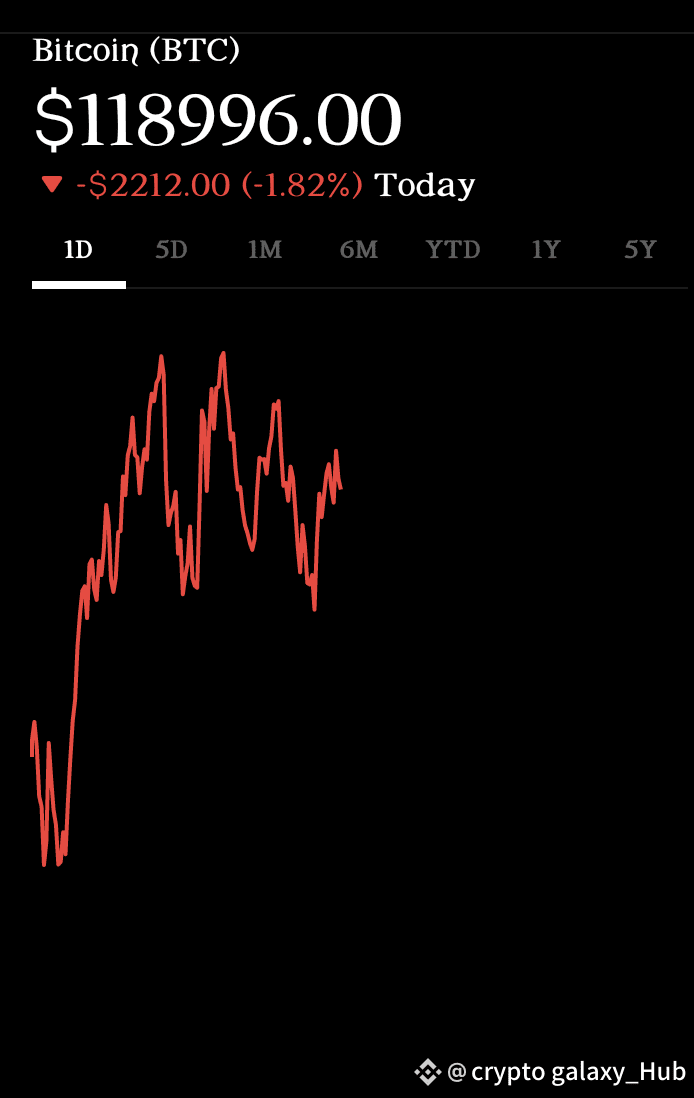
Task: Switch to the 5D chart range
Action: [x=171, y=250]
